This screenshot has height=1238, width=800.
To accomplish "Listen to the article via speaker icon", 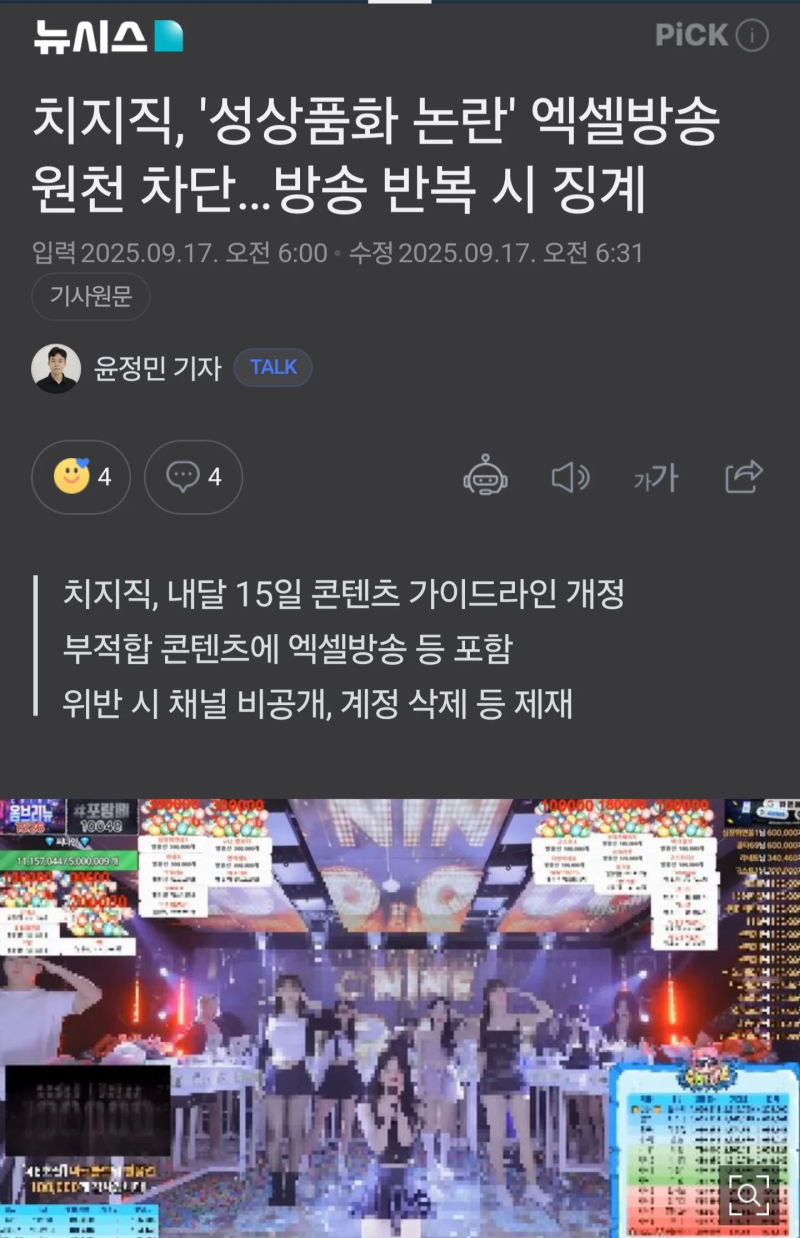I will [x=570, y=477].
